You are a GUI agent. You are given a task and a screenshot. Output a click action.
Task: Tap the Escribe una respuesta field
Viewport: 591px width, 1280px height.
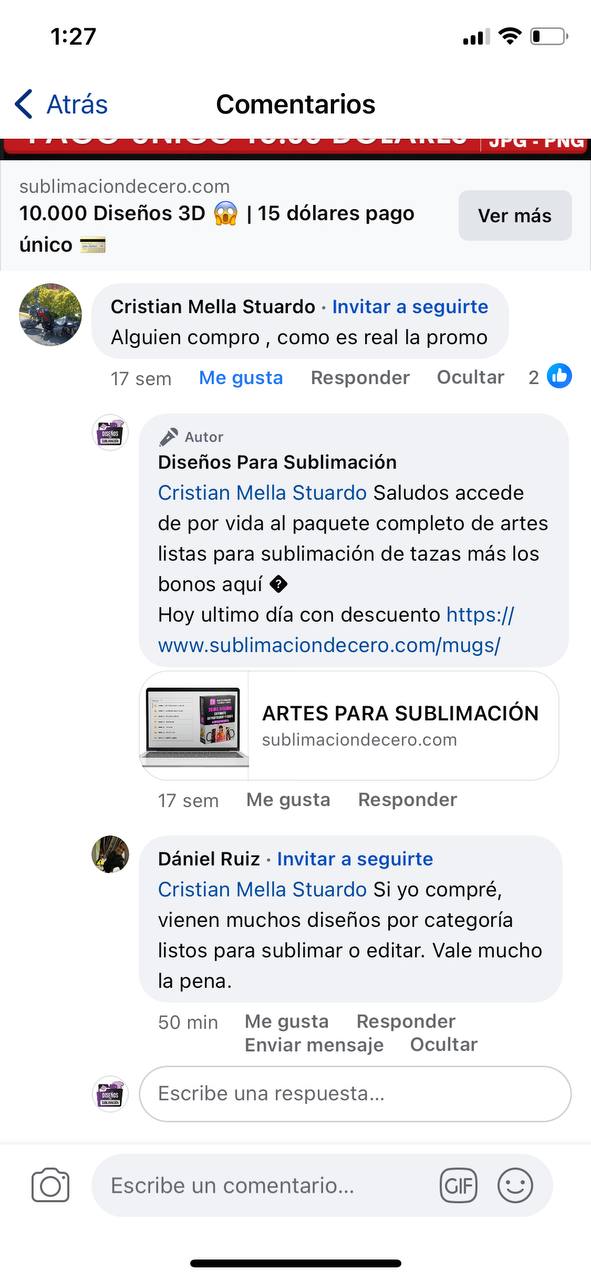(355, 1094)
